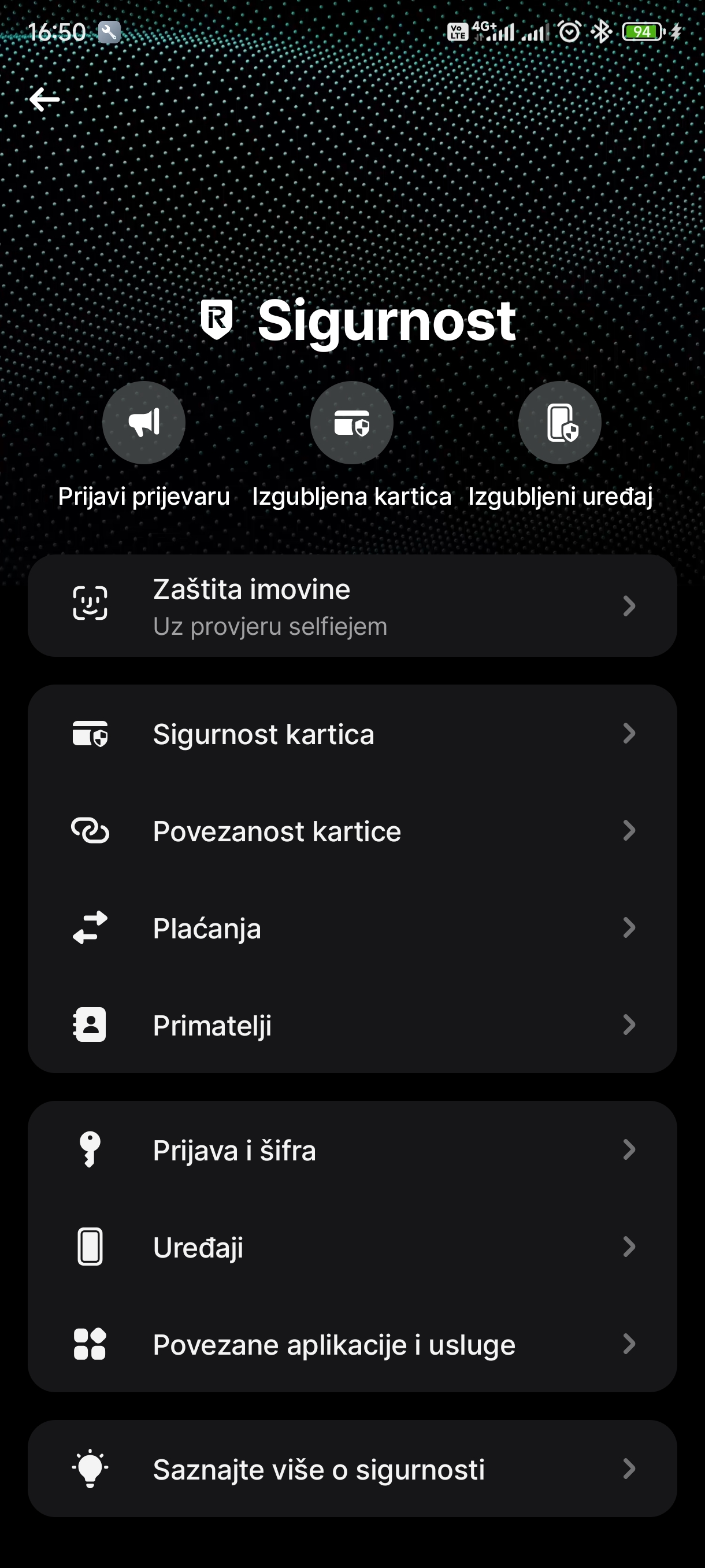Go back using the top-left arrow
705x1568 pixels.
pos(44,99)
